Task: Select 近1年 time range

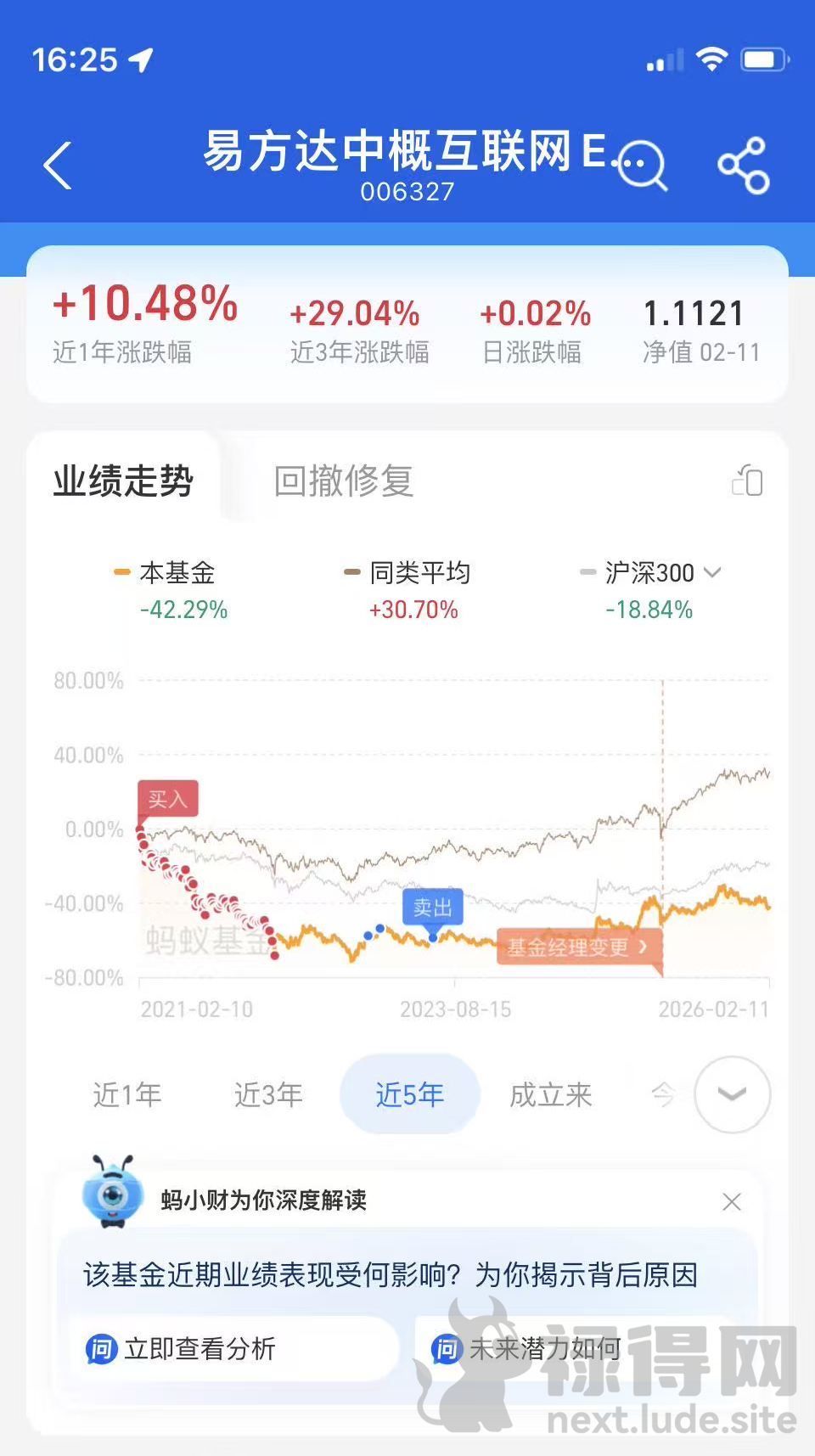Action: tap(127, 1094)
